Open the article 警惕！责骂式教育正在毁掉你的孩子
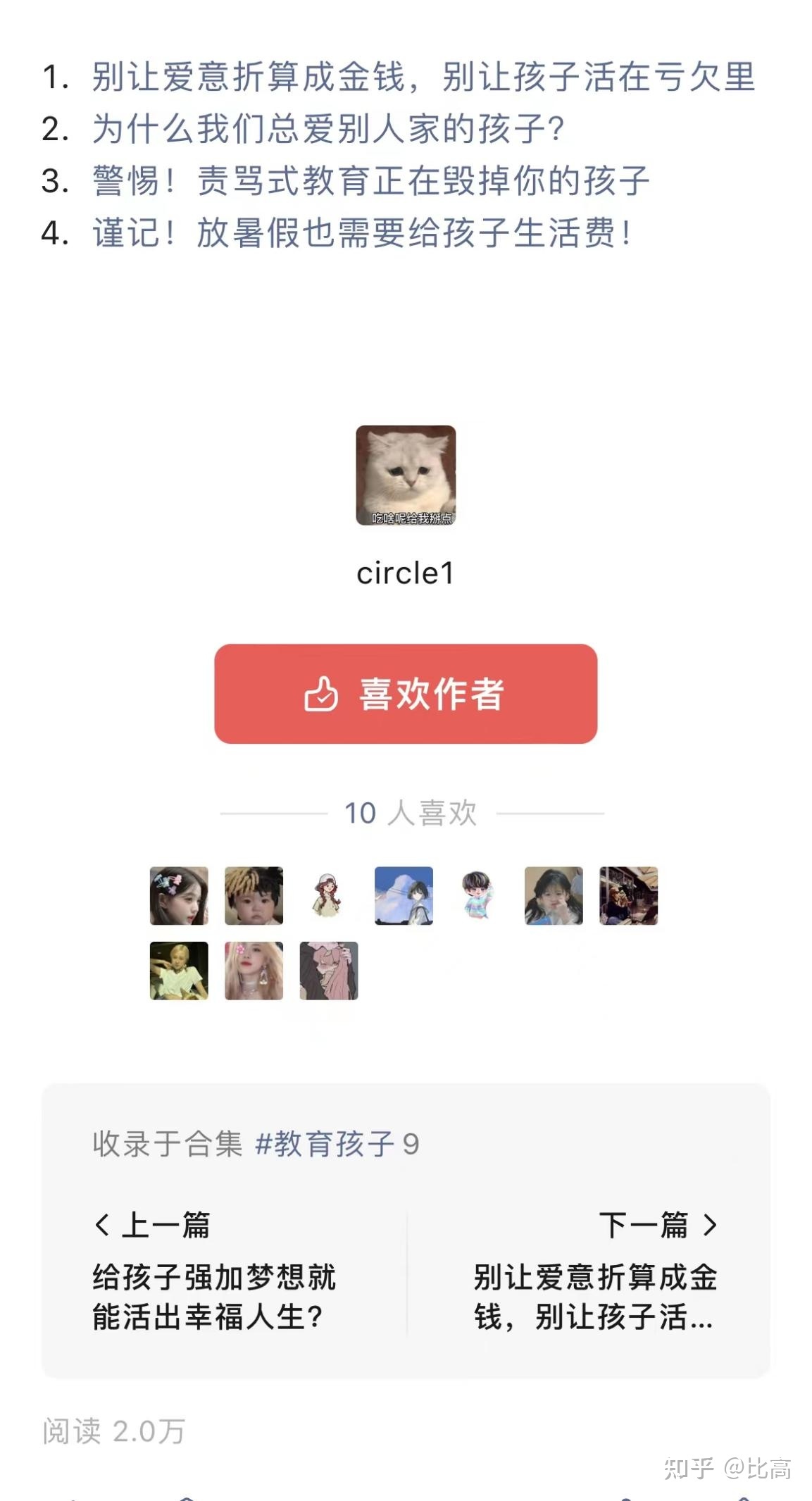The image size is (812, 1501). [370, 181]
